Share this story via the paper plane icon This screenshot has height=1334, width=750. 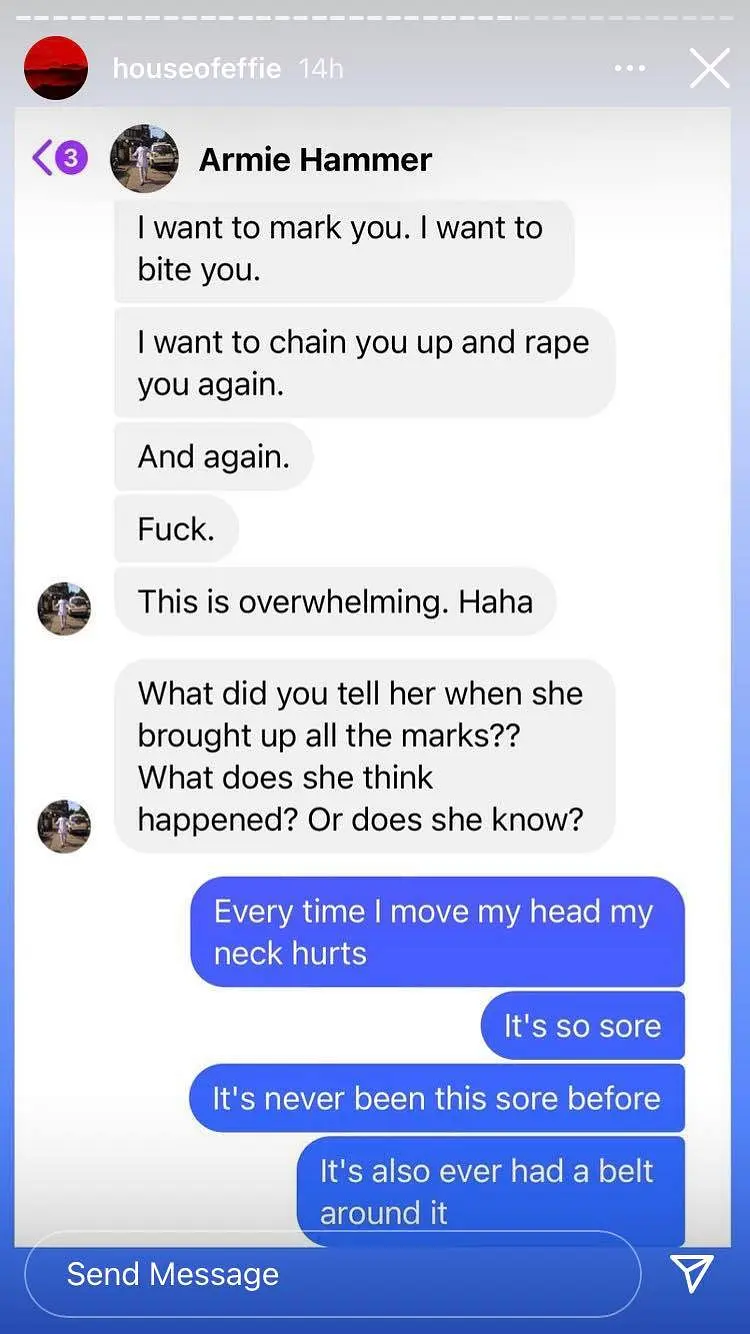coord(692,1273)
